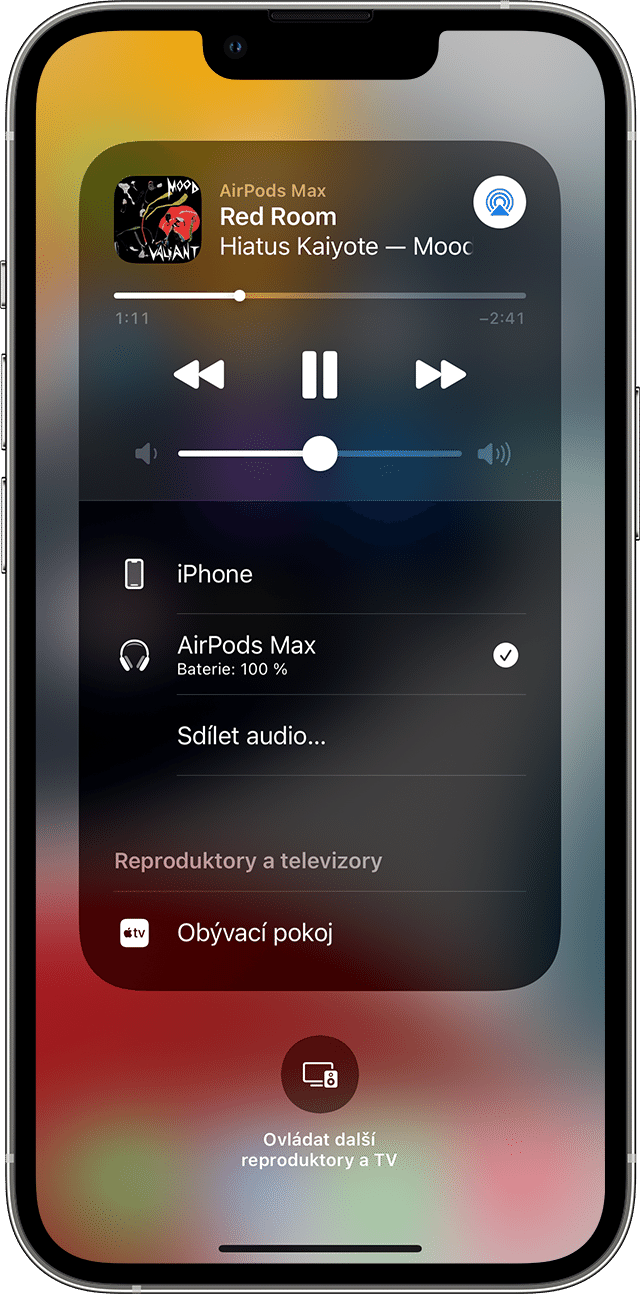Screen dimensions: 640x1294
Task: Pause the Red Room track
Action: (320, 375)
